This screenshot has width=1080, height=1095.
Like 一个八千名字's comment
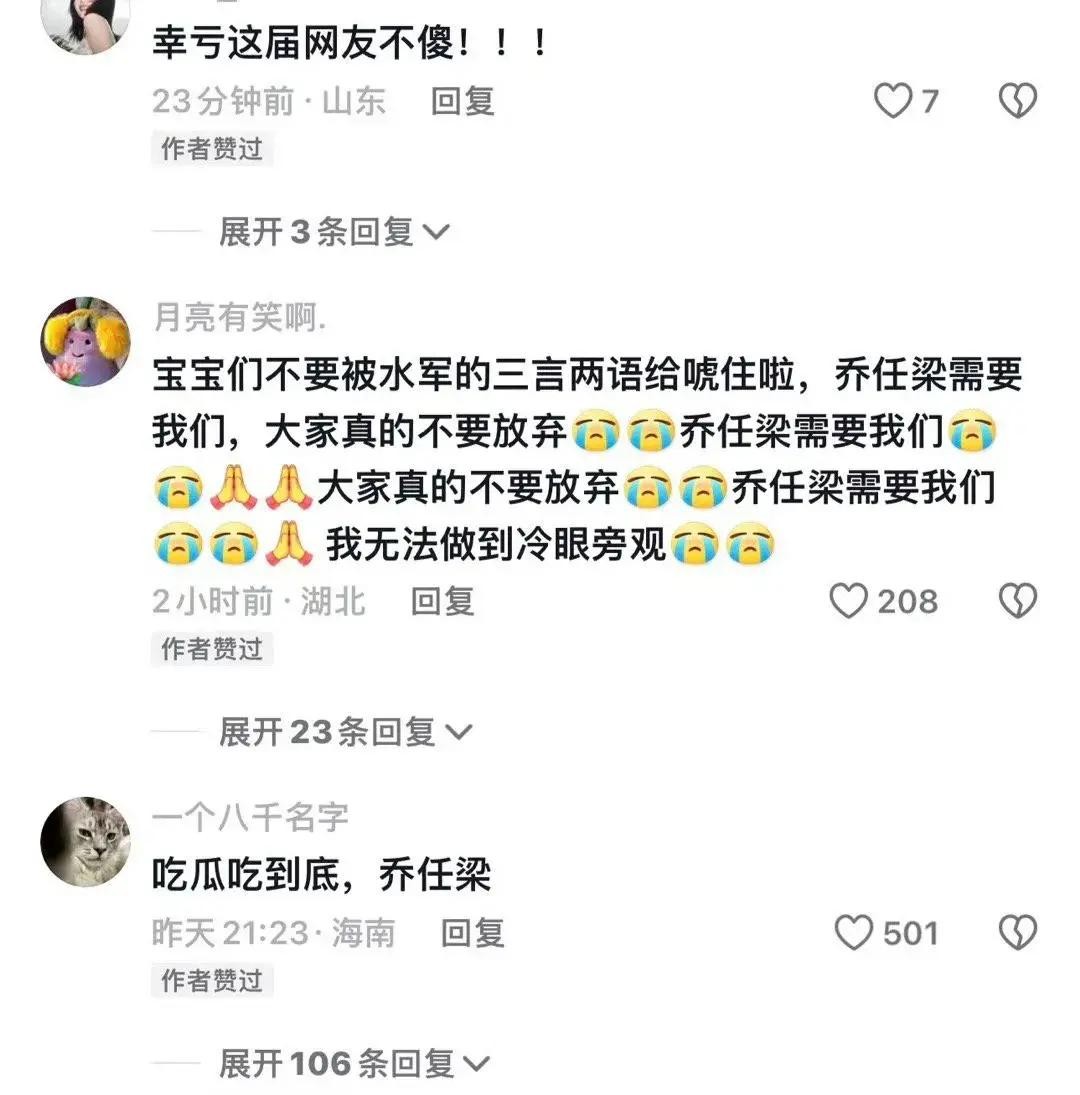pos(854,933)
